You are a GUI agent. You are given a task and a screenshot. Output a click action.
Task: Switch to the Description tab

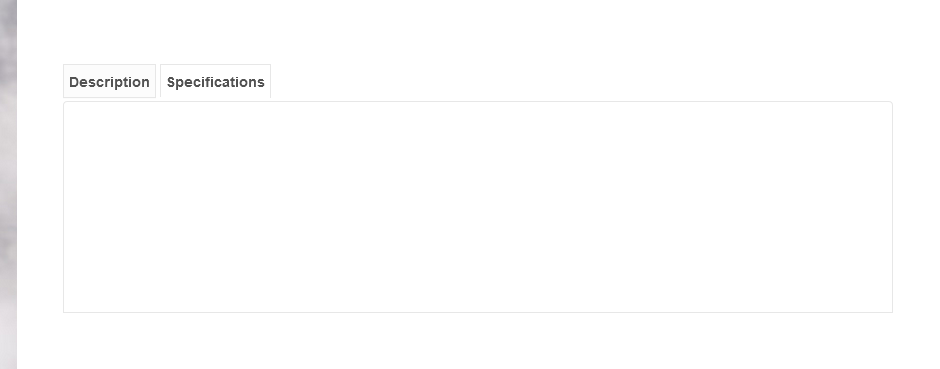[109, 81]
